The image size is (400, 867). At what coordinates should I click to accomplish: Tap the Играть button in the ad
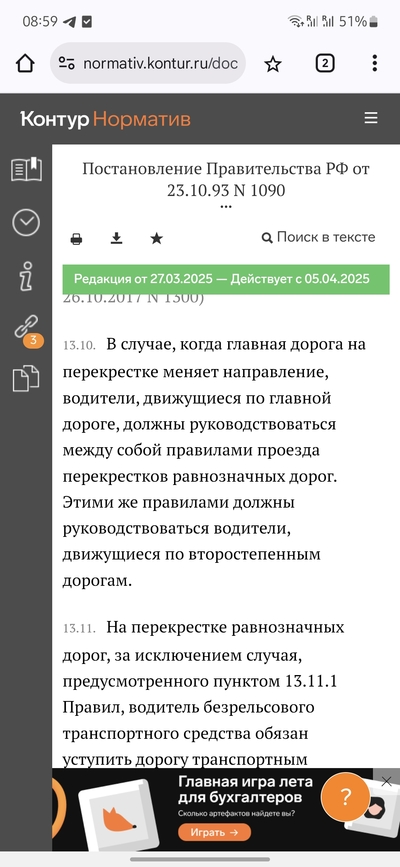(x=214, y=832)
